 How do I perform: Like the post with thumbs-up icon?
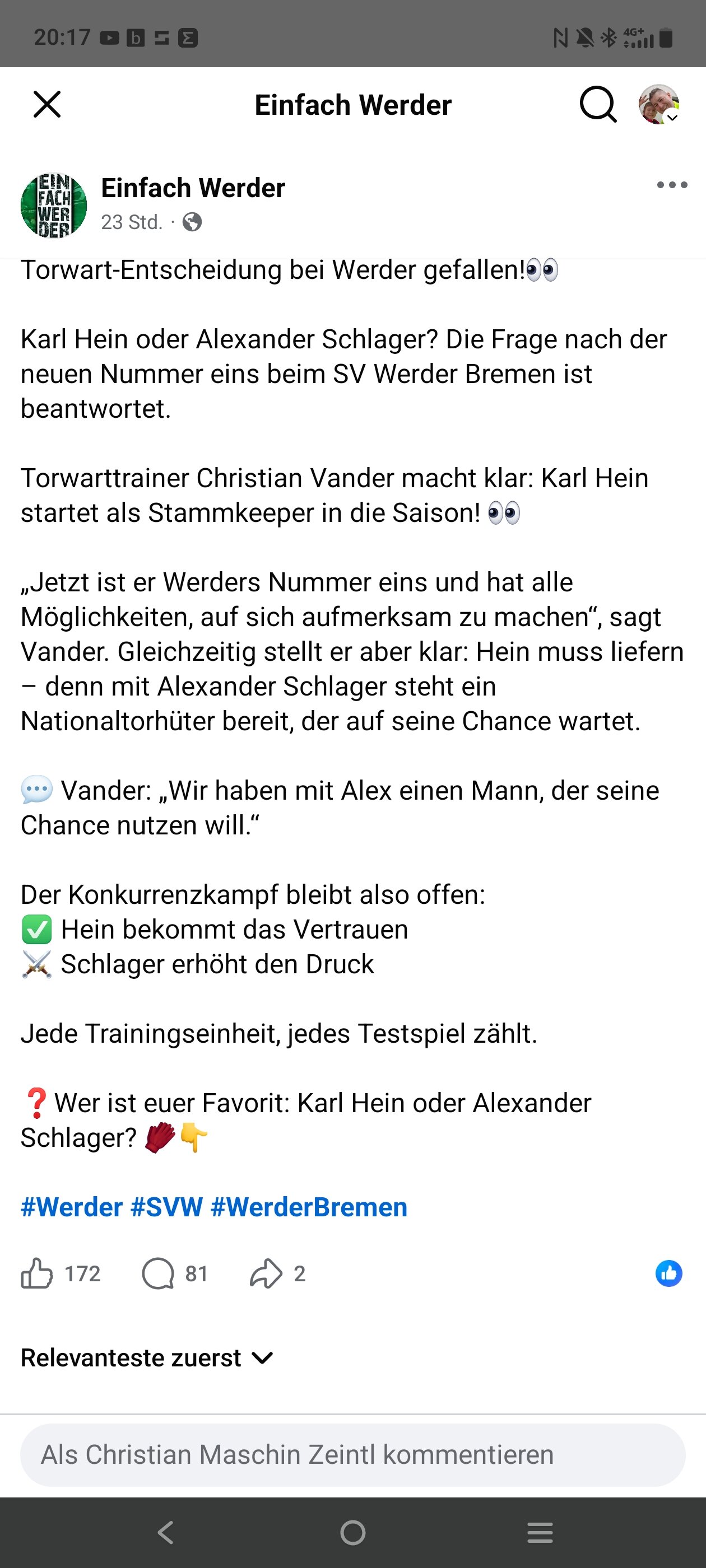(x=37, y=1273)
